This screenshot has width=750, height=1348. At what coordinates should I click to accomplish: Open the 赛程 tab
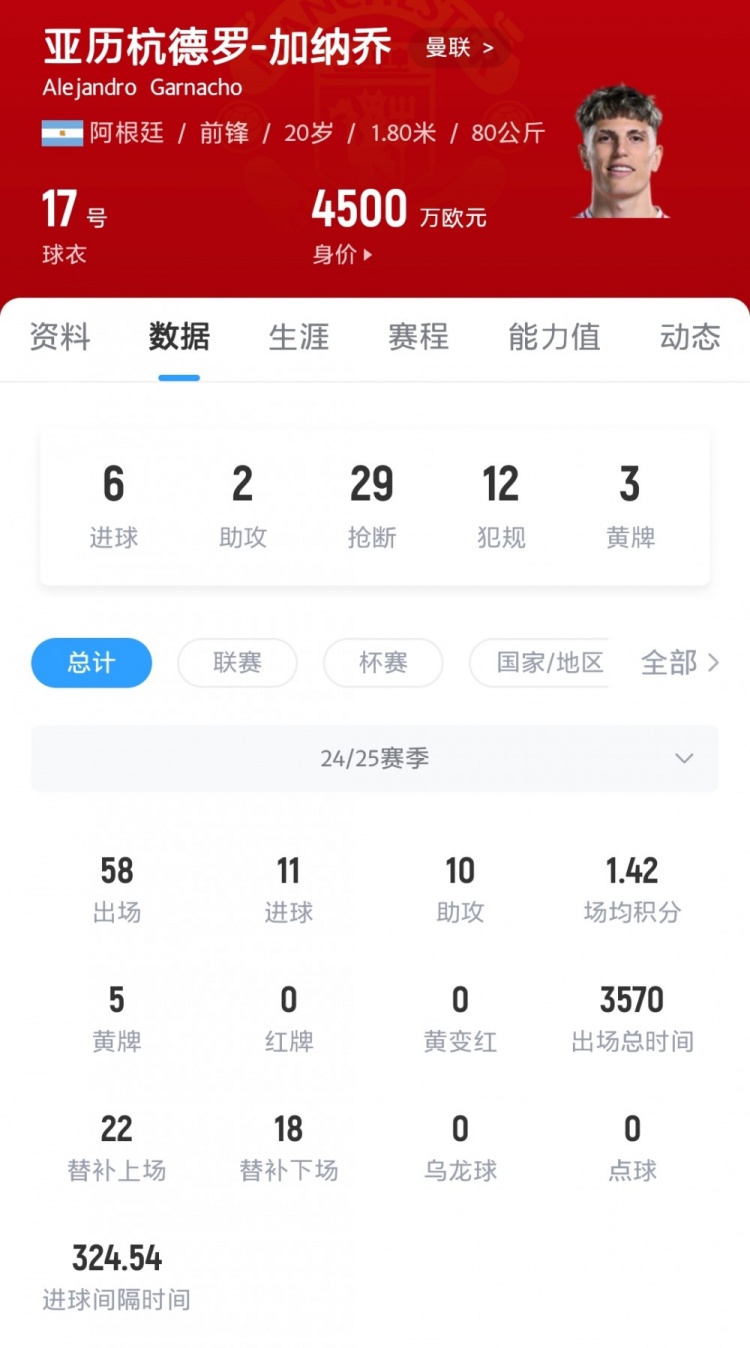coord(418,337)
